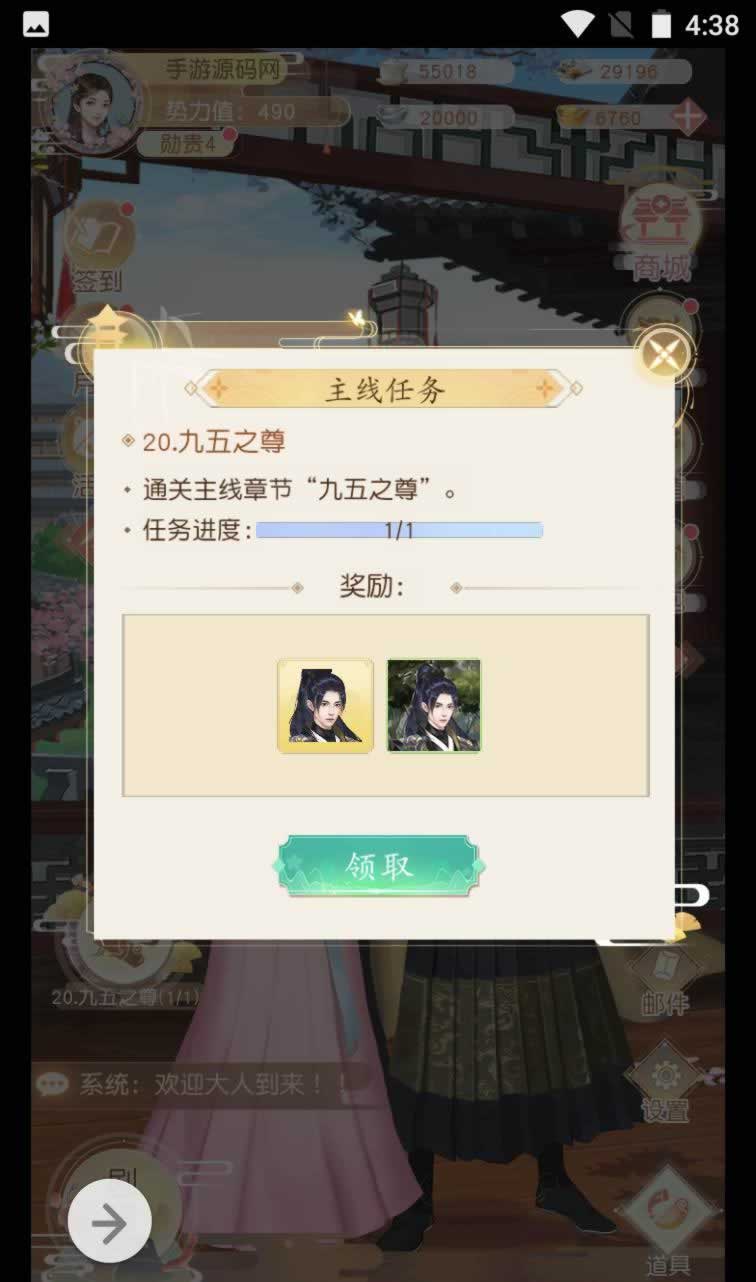This screenshot has width=756, height=1282.
Task: Tap the round arrow button
Action: (x=110, y=1222)
